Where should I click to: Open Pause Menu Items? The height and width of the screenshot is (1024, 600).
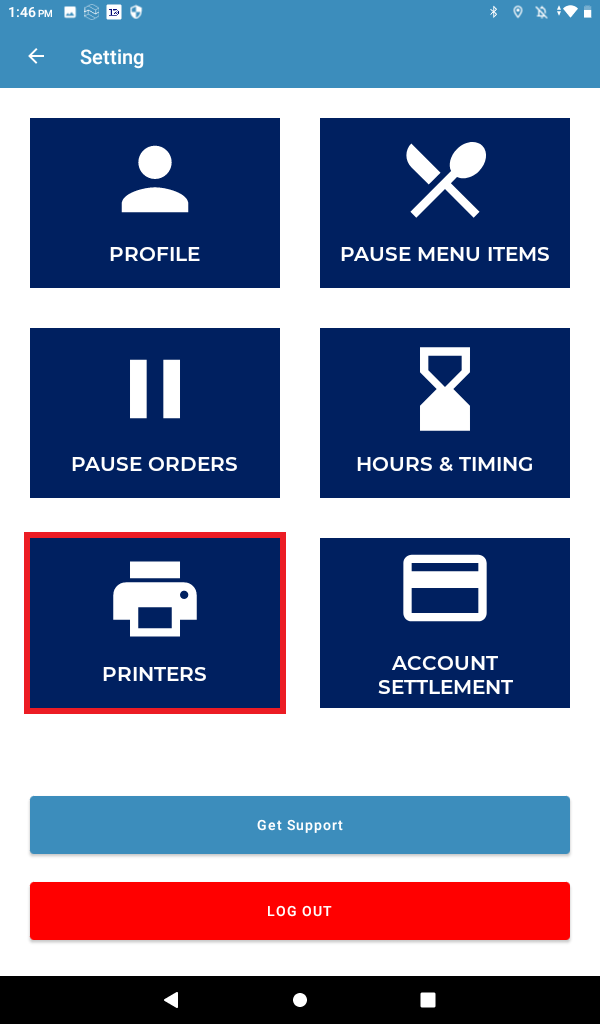point(445,202)
